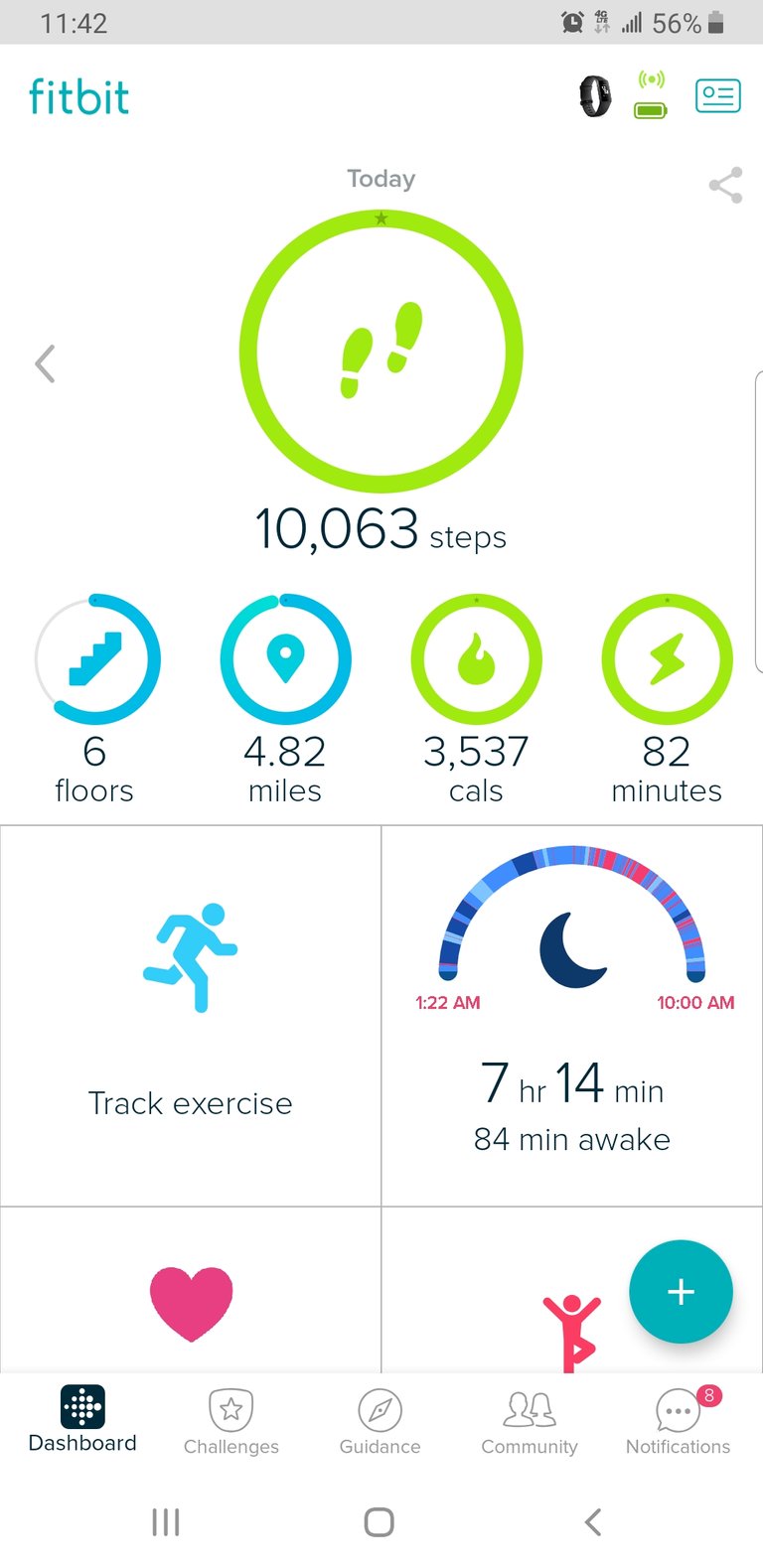The height and width of the screenshot is (1568, 763).
Task: Select the Dashboard tab
Action: pos(82,1420)
